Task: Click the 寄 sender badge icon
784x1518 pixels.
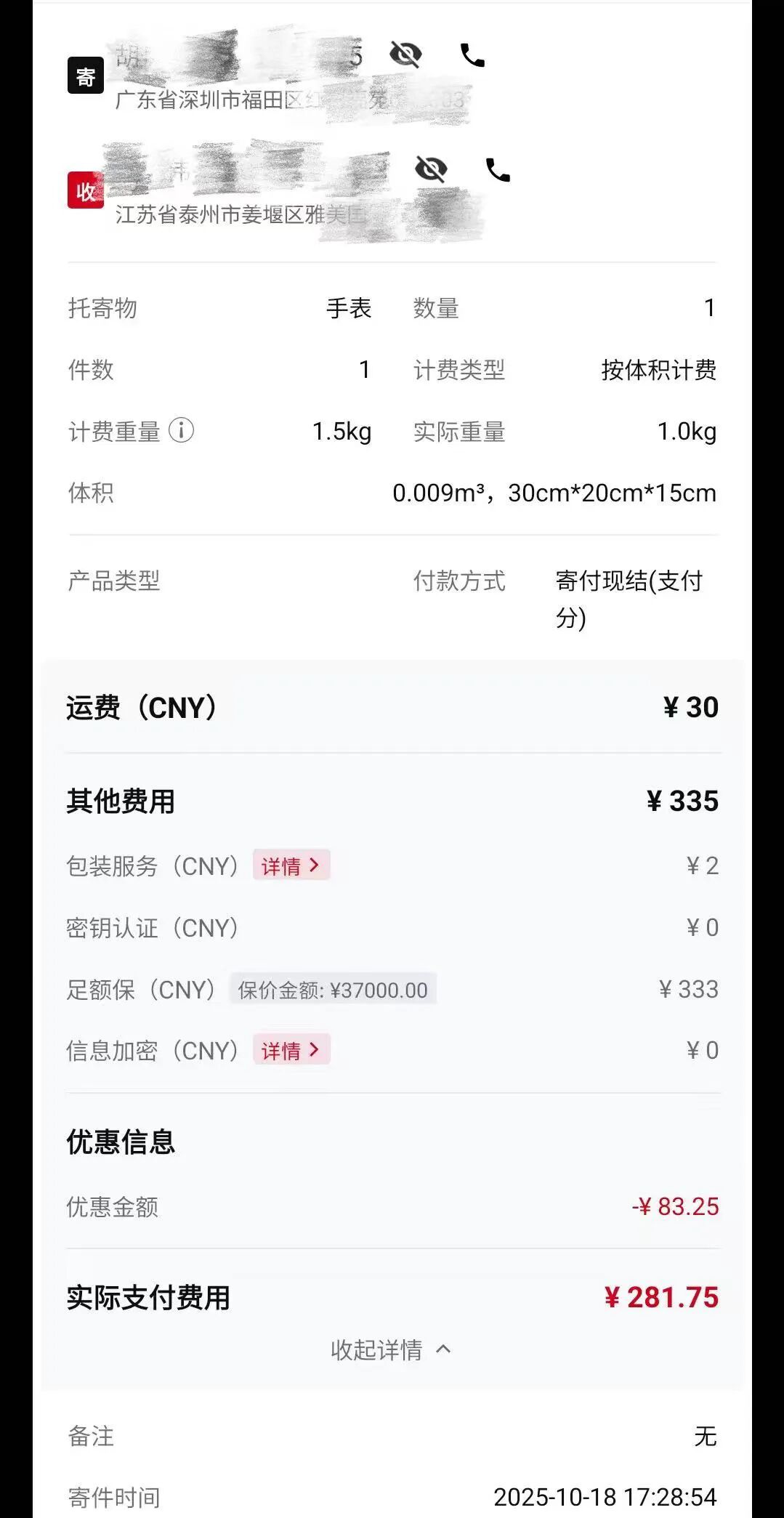Action: [85, 75]
